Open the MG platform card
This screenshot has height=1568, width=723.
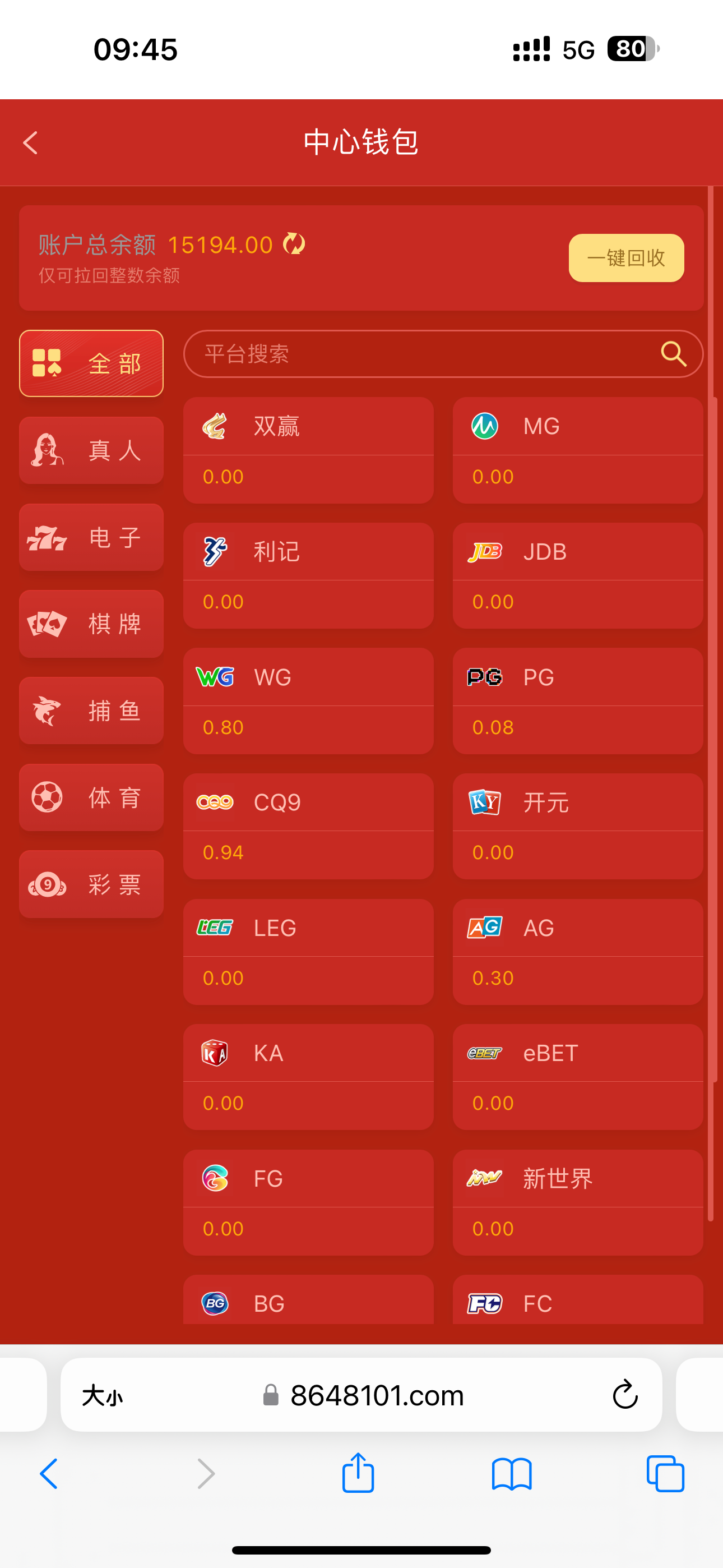click(x=577, y=450)
